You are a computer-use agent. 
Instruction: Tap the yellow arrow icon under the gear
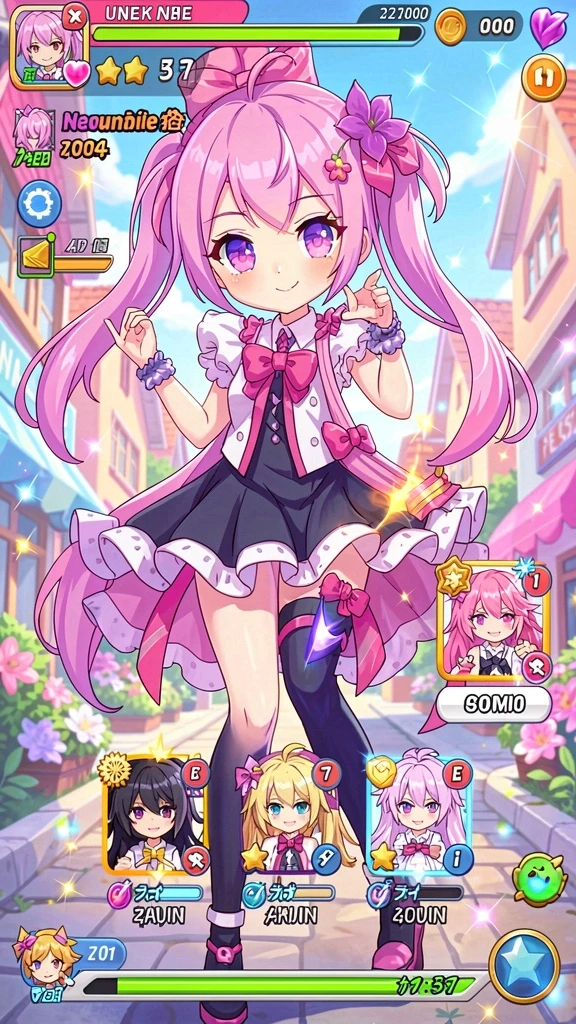point(36,258)
